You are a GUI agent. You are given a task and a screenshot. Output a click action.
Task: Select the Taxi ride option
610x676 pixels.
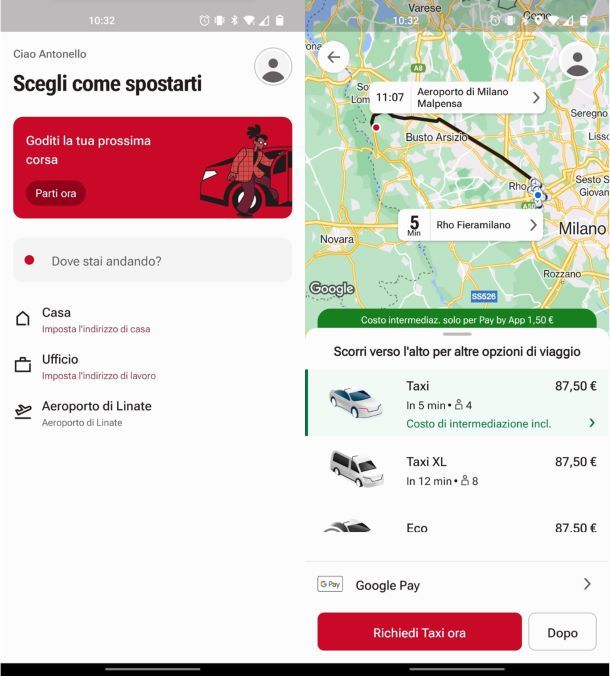456,403
